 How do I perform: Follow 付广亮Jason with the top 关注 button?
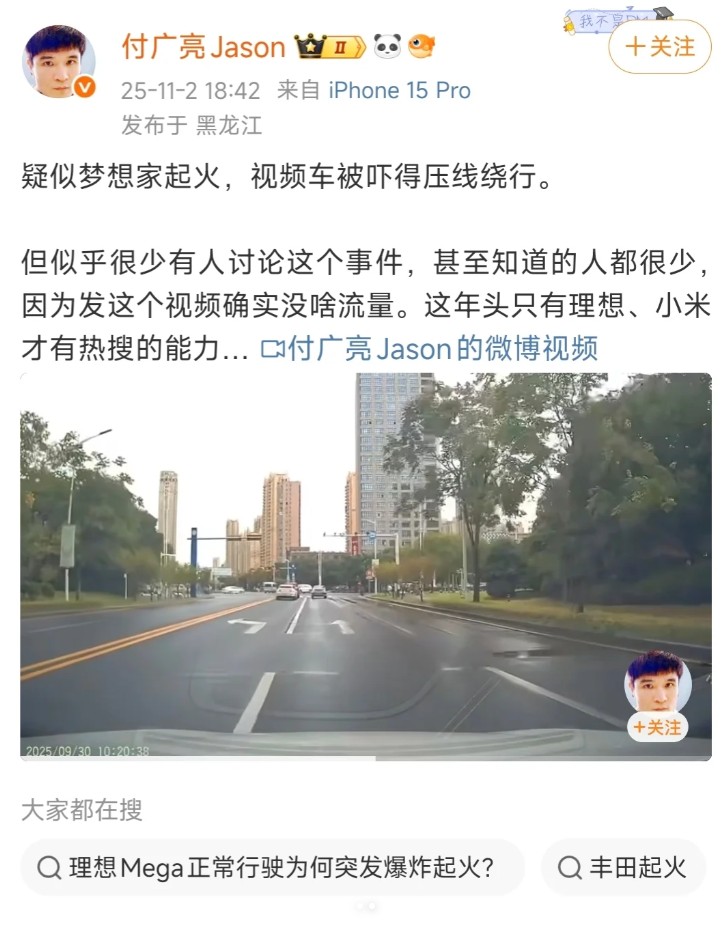coord(659,47)
